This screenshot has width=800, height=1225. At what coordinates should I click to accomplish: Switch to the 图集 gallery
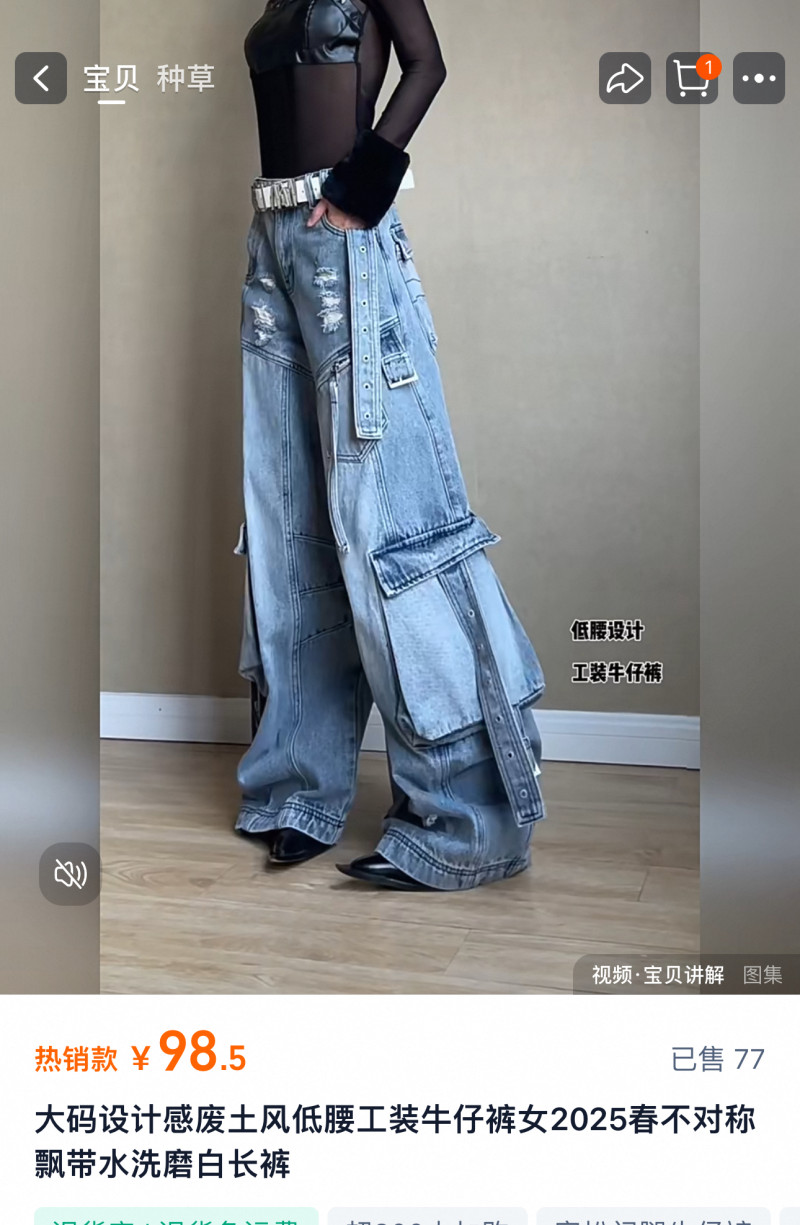click(762, 975)
